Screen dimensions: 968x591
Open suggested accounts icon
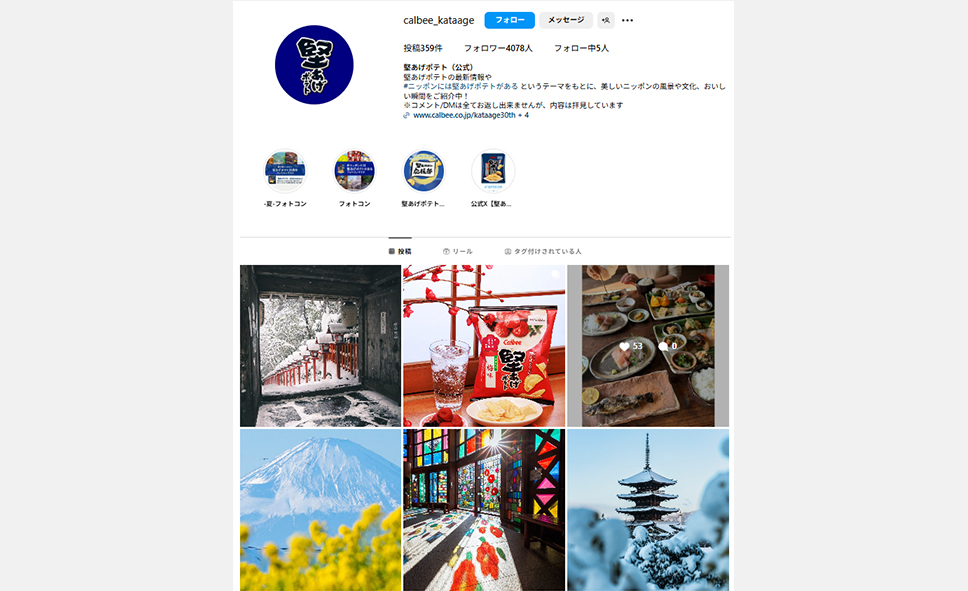click(x=606, y=20)
